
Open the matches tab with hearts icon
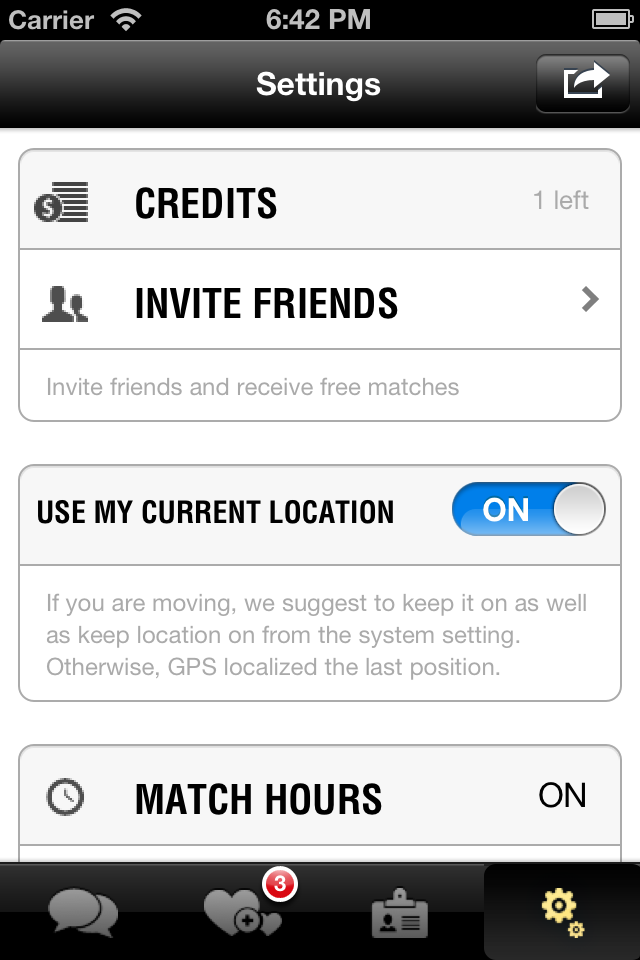[242, 912]
